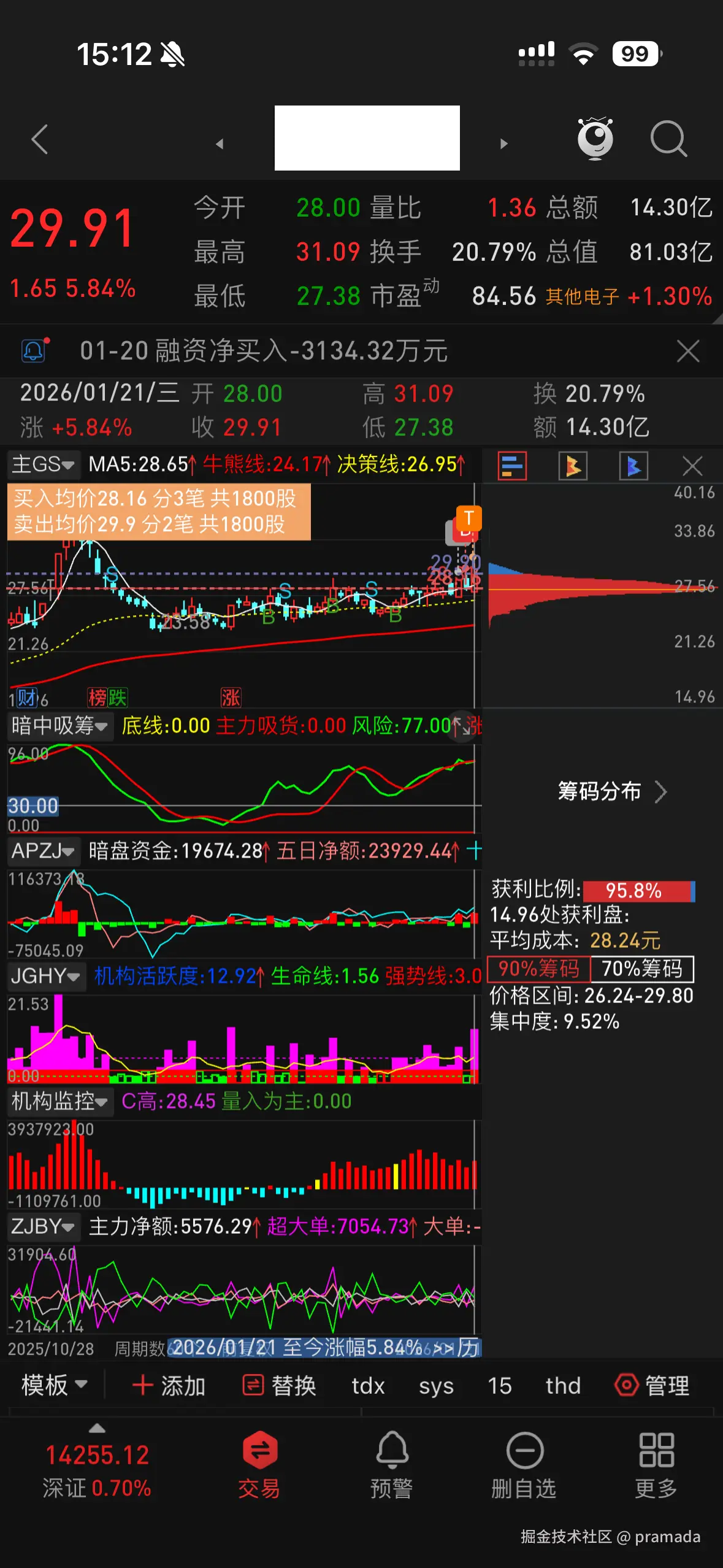Switch to the tdx template tab
Image resolution: width=723 pixels, height=1568 pixels.
tap(368, 1385)
